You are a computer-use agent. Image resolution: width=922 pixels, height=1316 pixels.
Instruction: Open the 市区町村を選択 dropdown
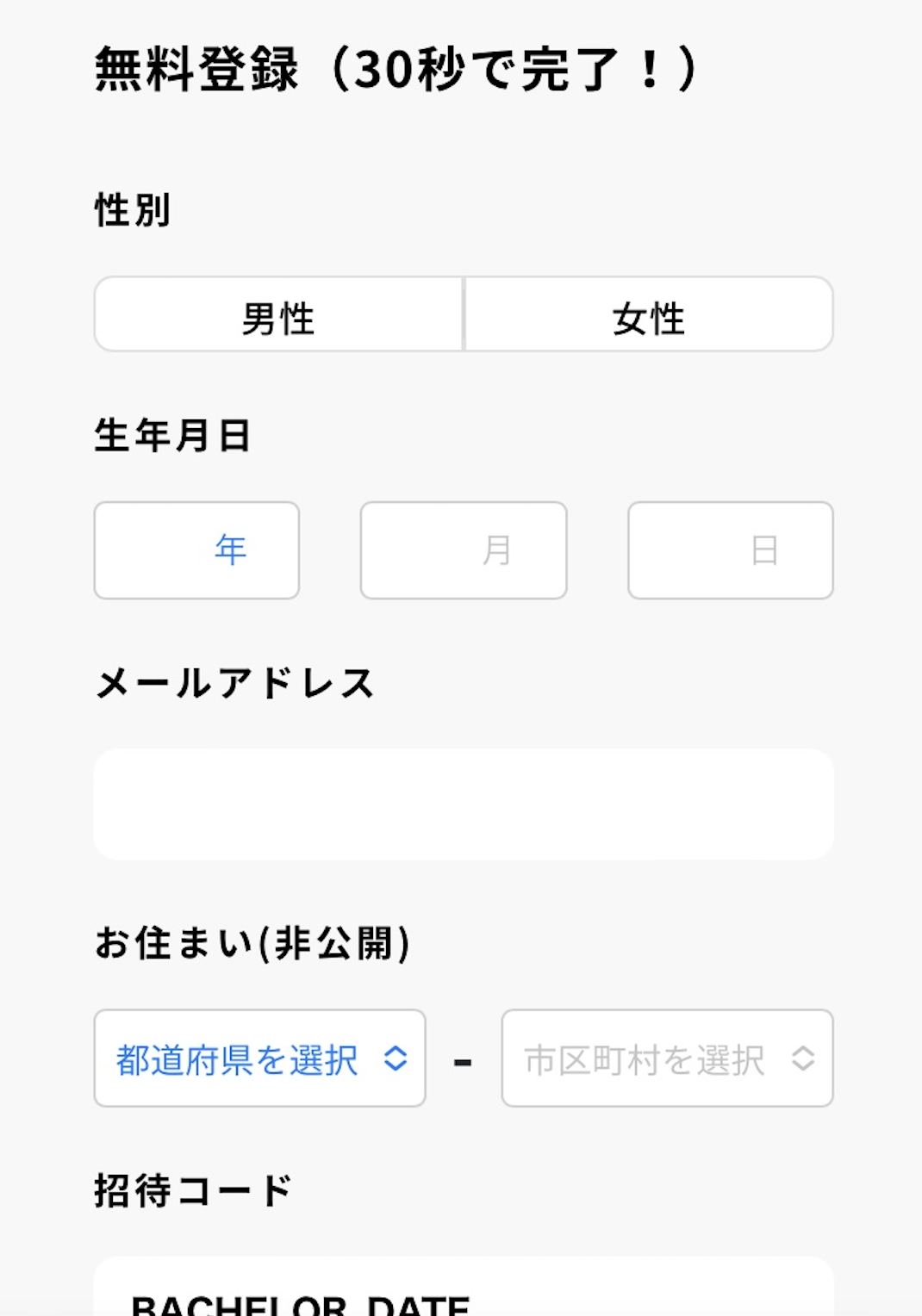(667, 1058)
